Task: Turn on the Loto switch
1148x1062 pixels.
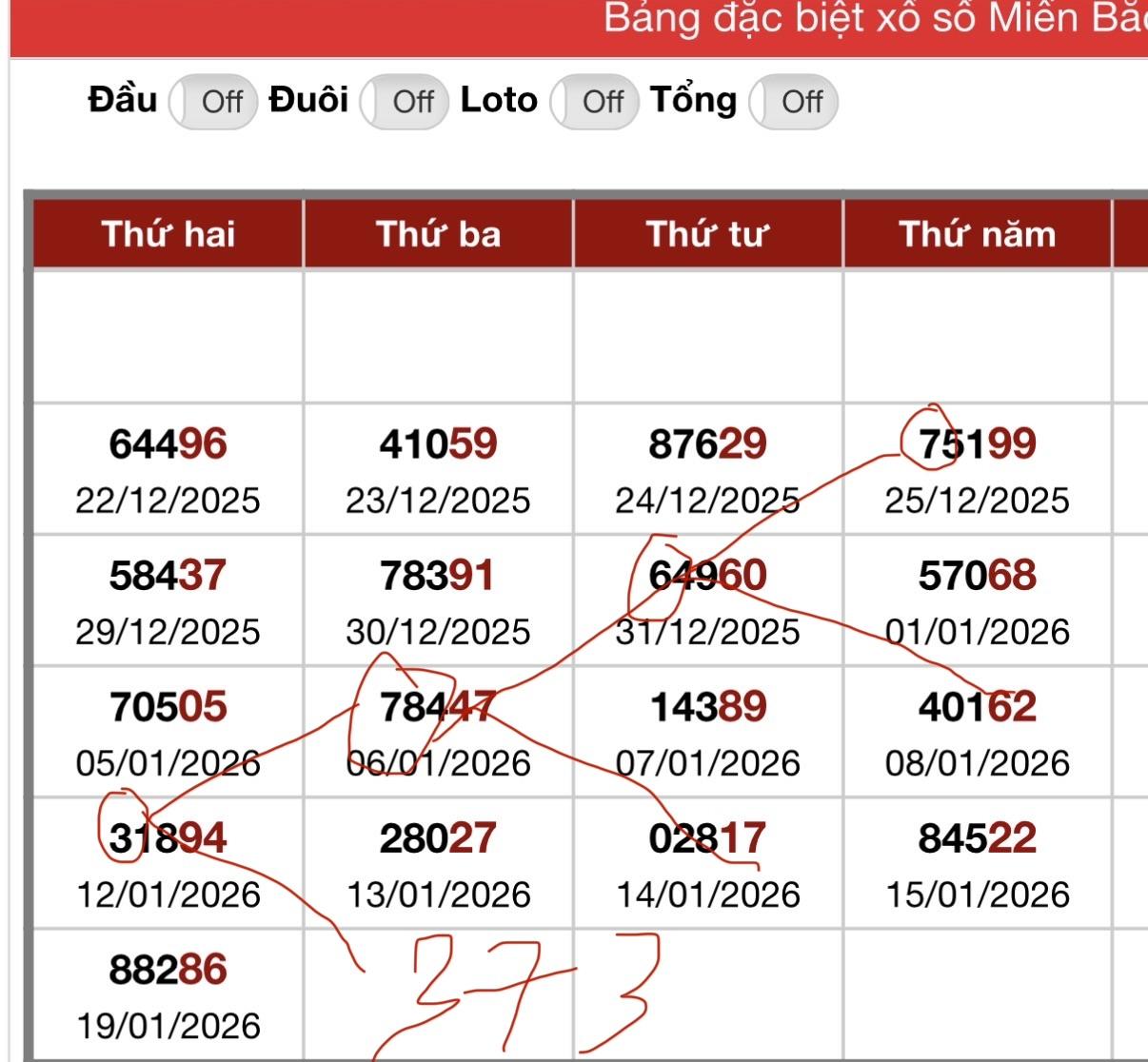Action: pos(593,102)
